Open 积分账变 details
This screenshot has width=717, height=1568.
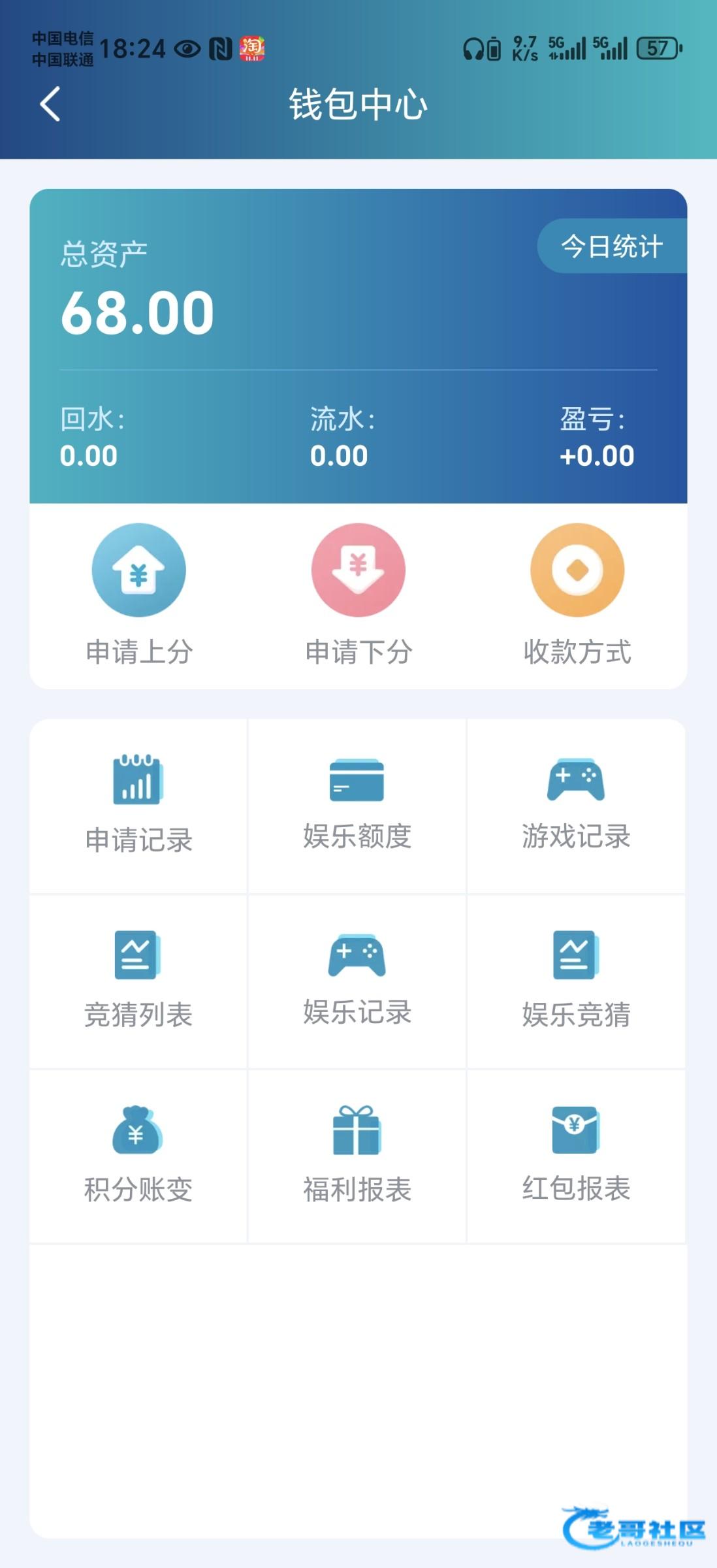pos(138,1156)
